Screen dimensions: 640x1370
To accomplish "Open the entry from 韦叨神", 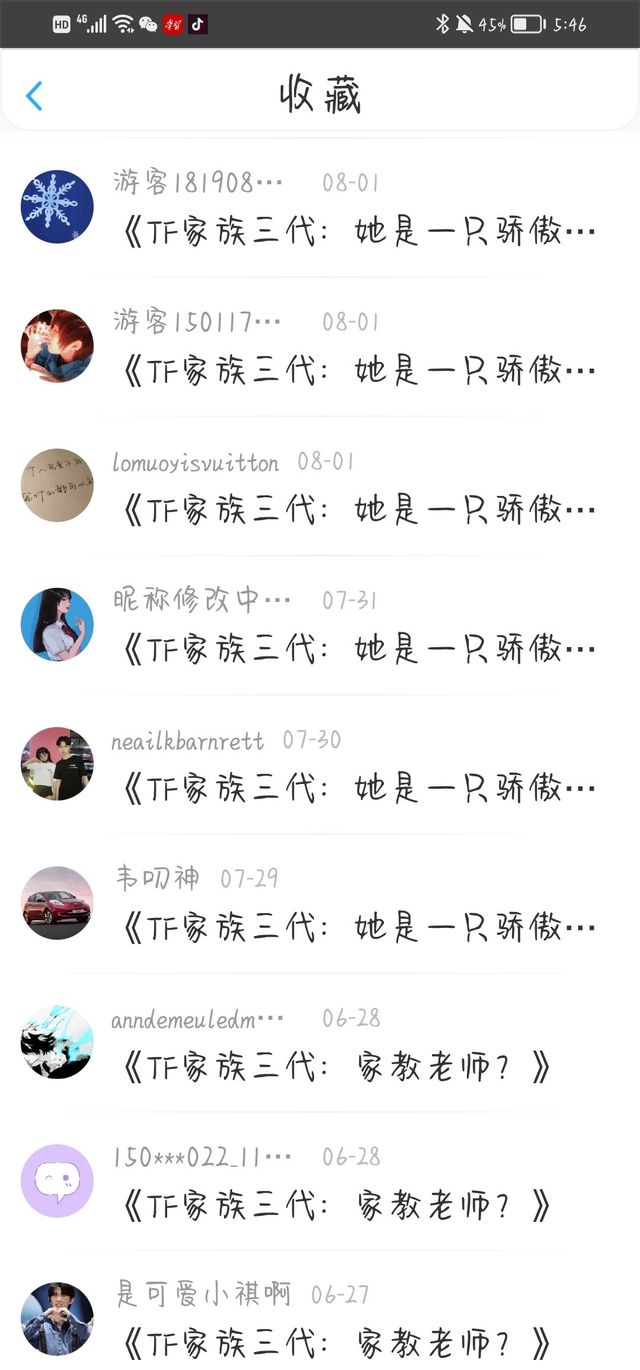I will (358, 927).
